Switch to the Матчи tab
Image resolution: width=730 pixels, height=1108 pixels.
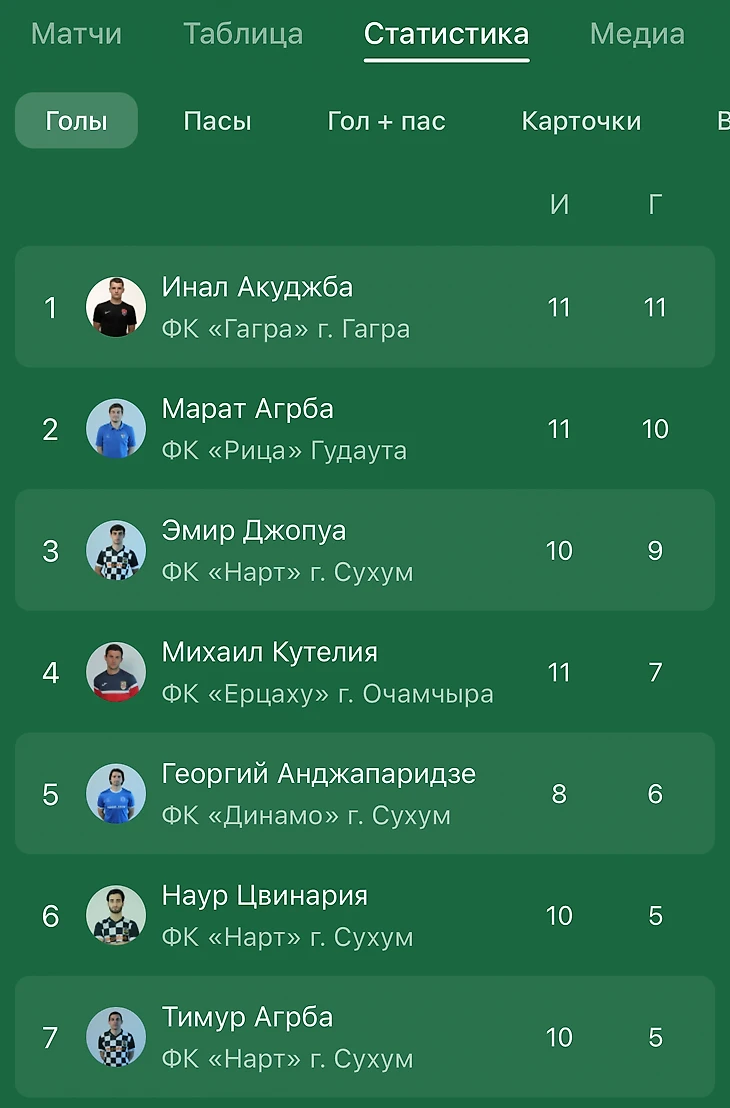[76, 34]
